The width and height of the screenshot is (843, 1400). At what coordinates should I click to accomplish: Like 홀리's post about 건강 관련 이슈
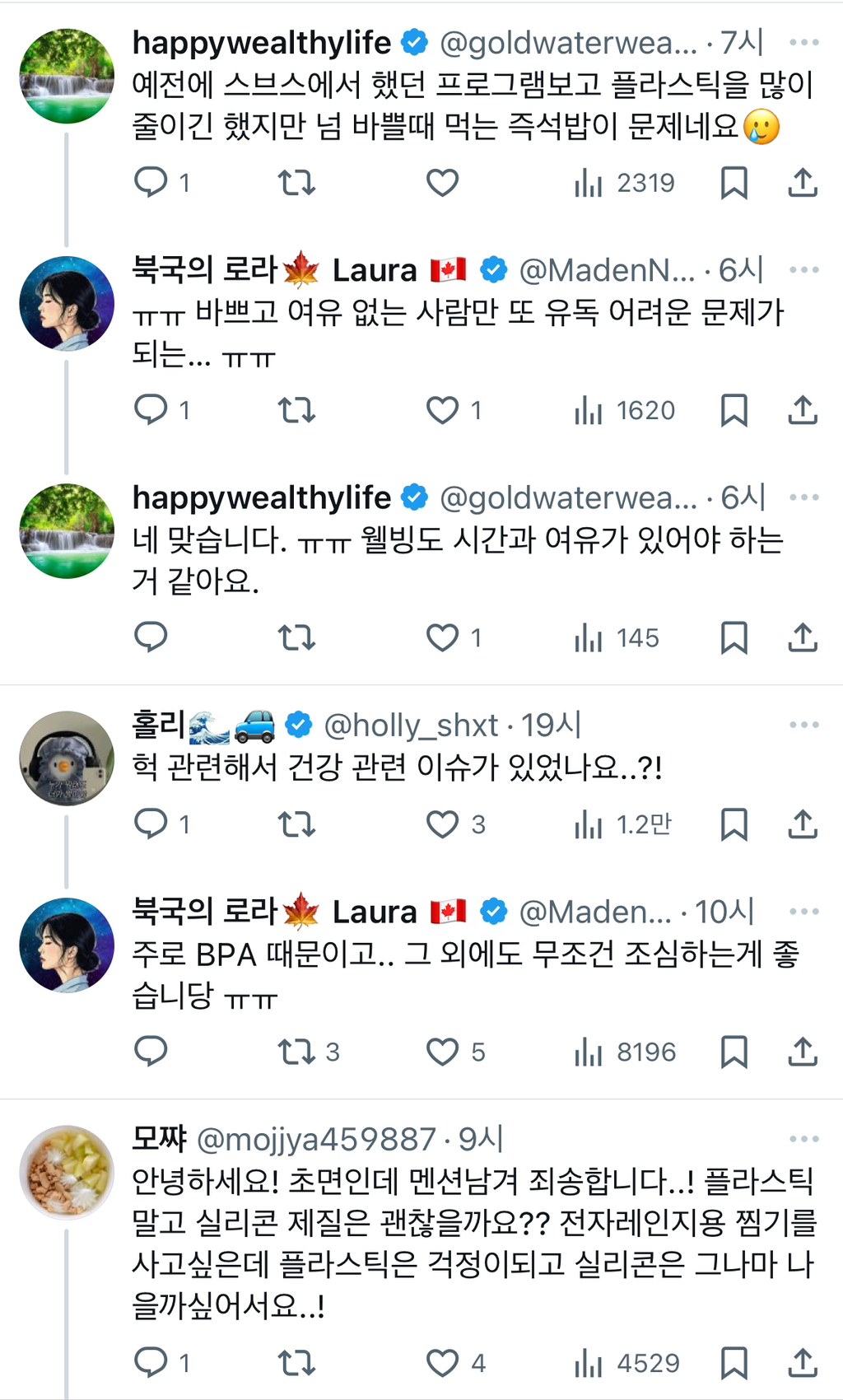click(442, 824)
